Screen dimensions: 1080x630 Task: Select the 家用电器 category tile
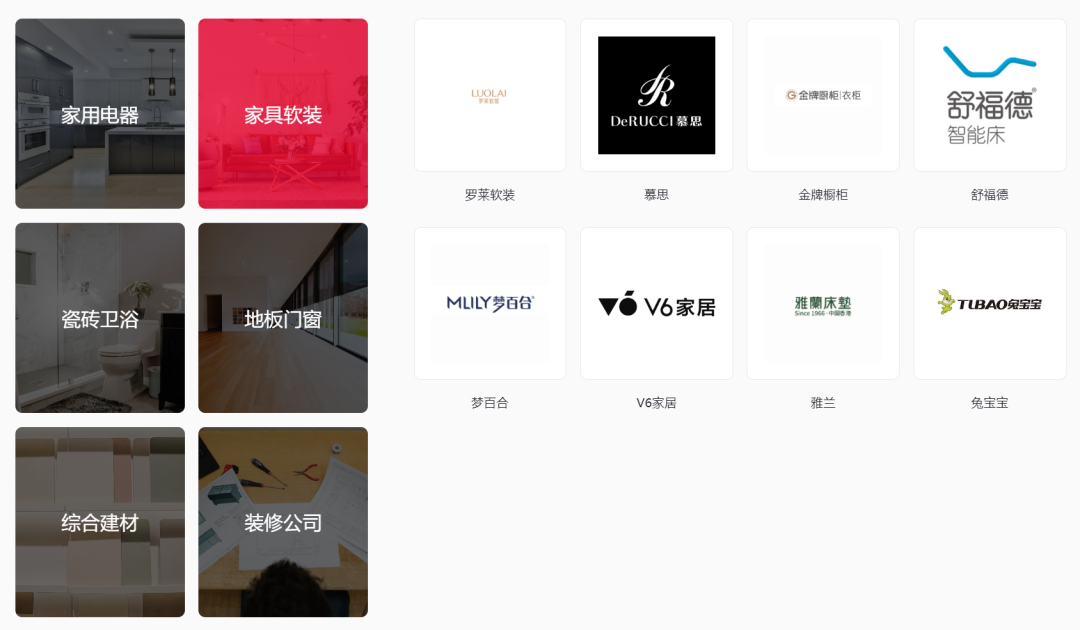click(100, 114)
